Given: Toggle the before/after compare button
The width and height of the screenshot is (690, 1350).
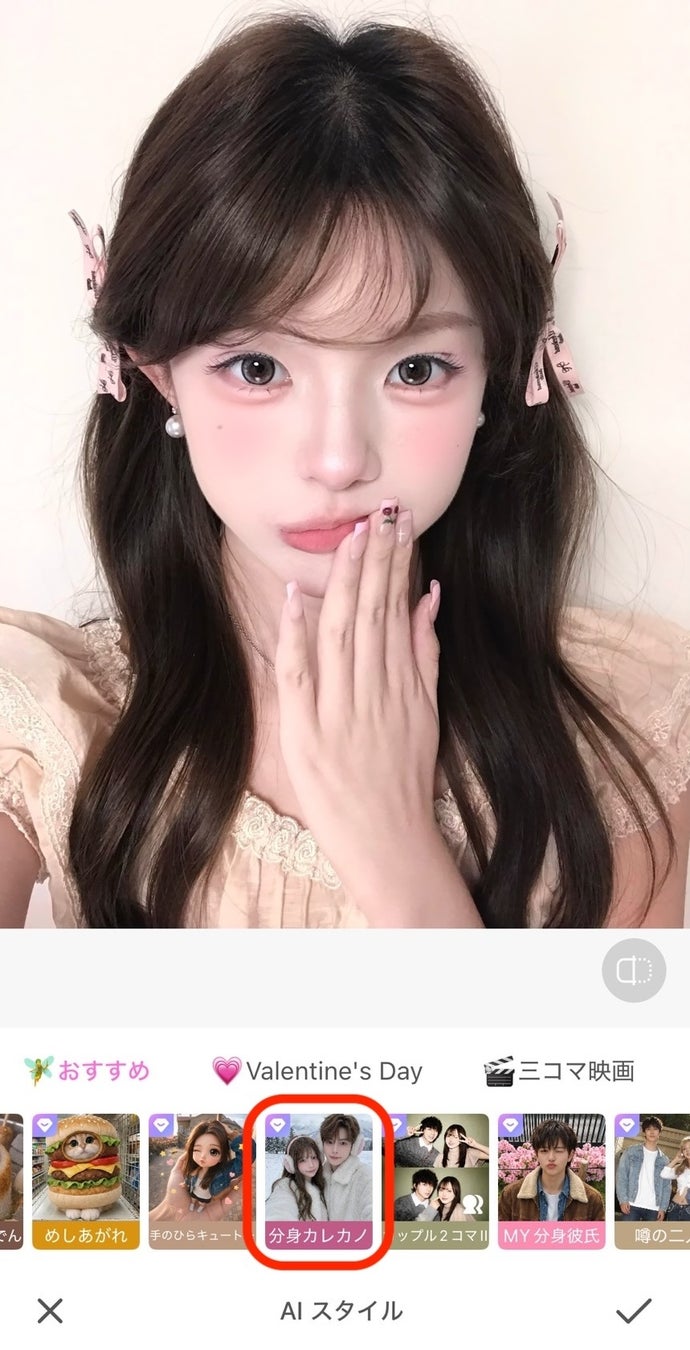Looking at the screenshot, I should pos(634,970).
